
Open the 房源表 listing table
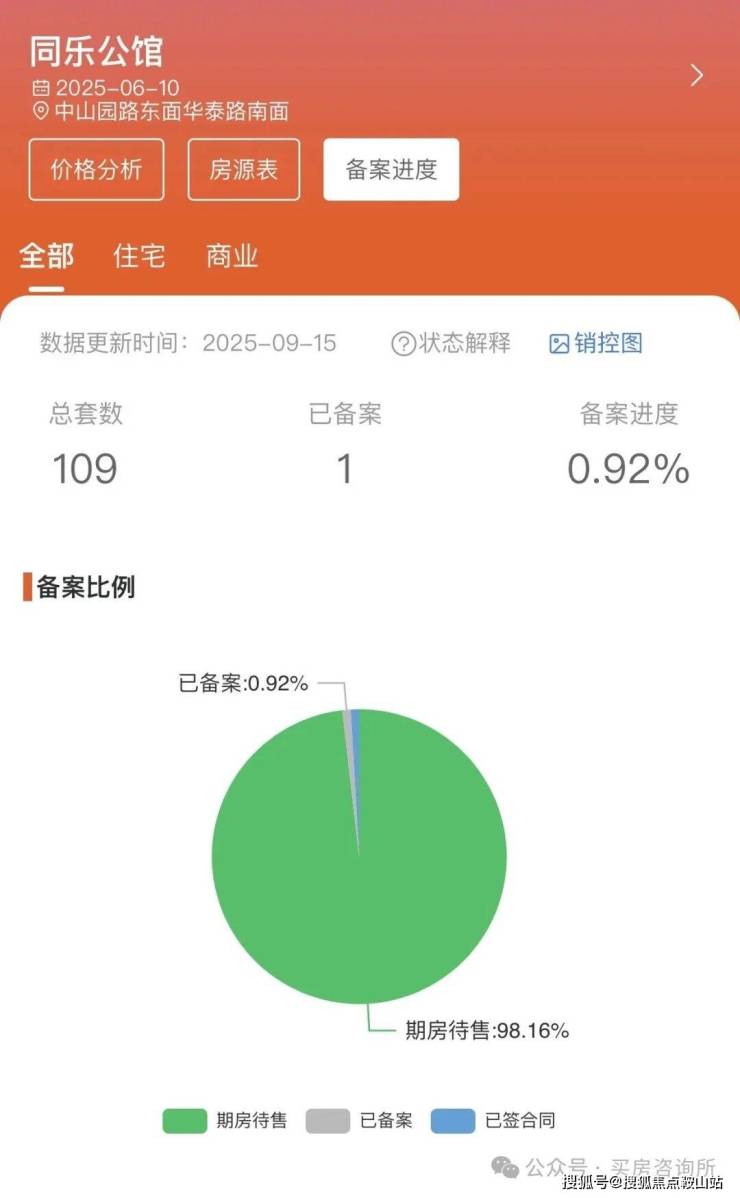coord(243,170)
